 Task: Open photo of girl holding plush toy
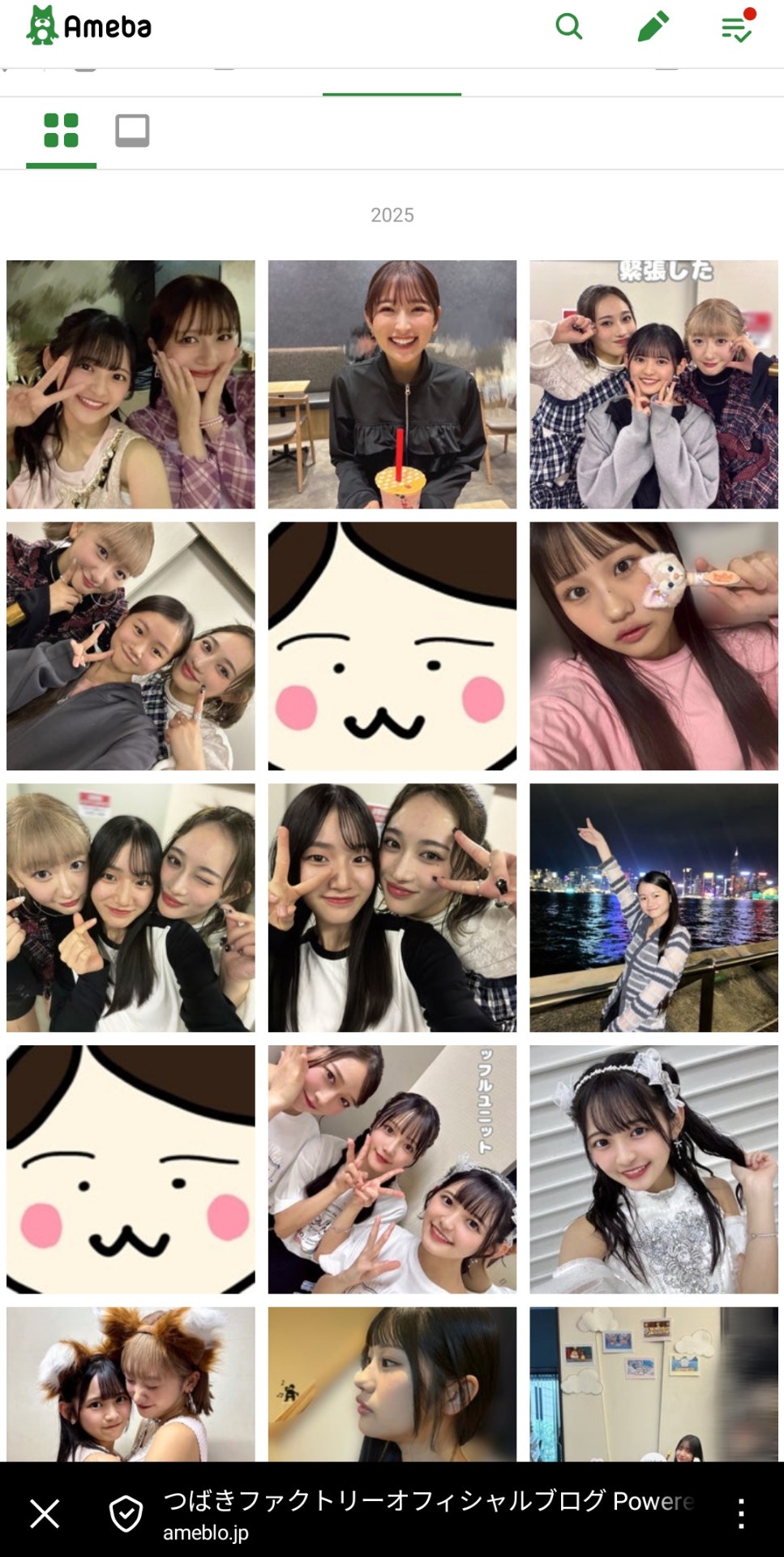click(653, 646)
